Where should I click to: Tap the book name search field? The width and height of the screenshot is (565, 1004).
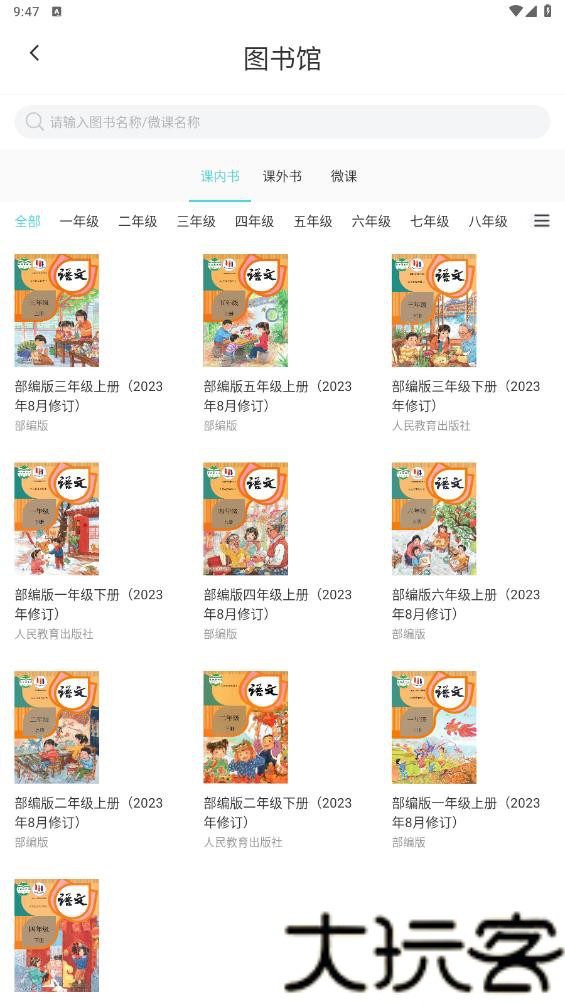[282, 122]
